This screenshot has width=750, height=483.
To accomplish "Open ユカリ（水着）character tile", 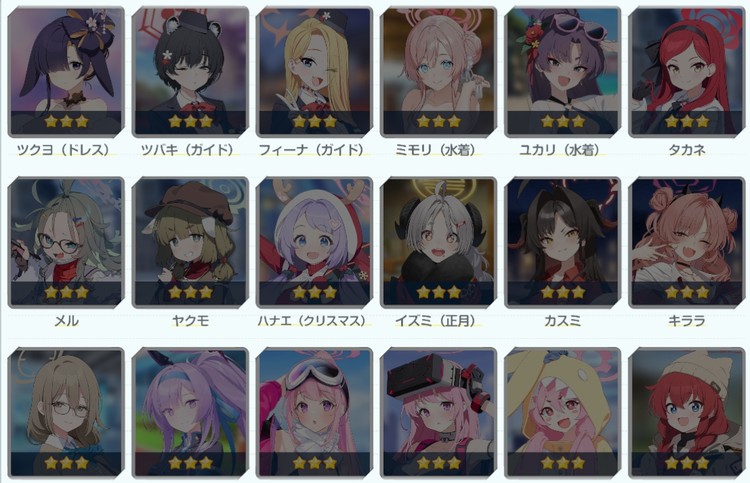I will click(x=562, y=72).
